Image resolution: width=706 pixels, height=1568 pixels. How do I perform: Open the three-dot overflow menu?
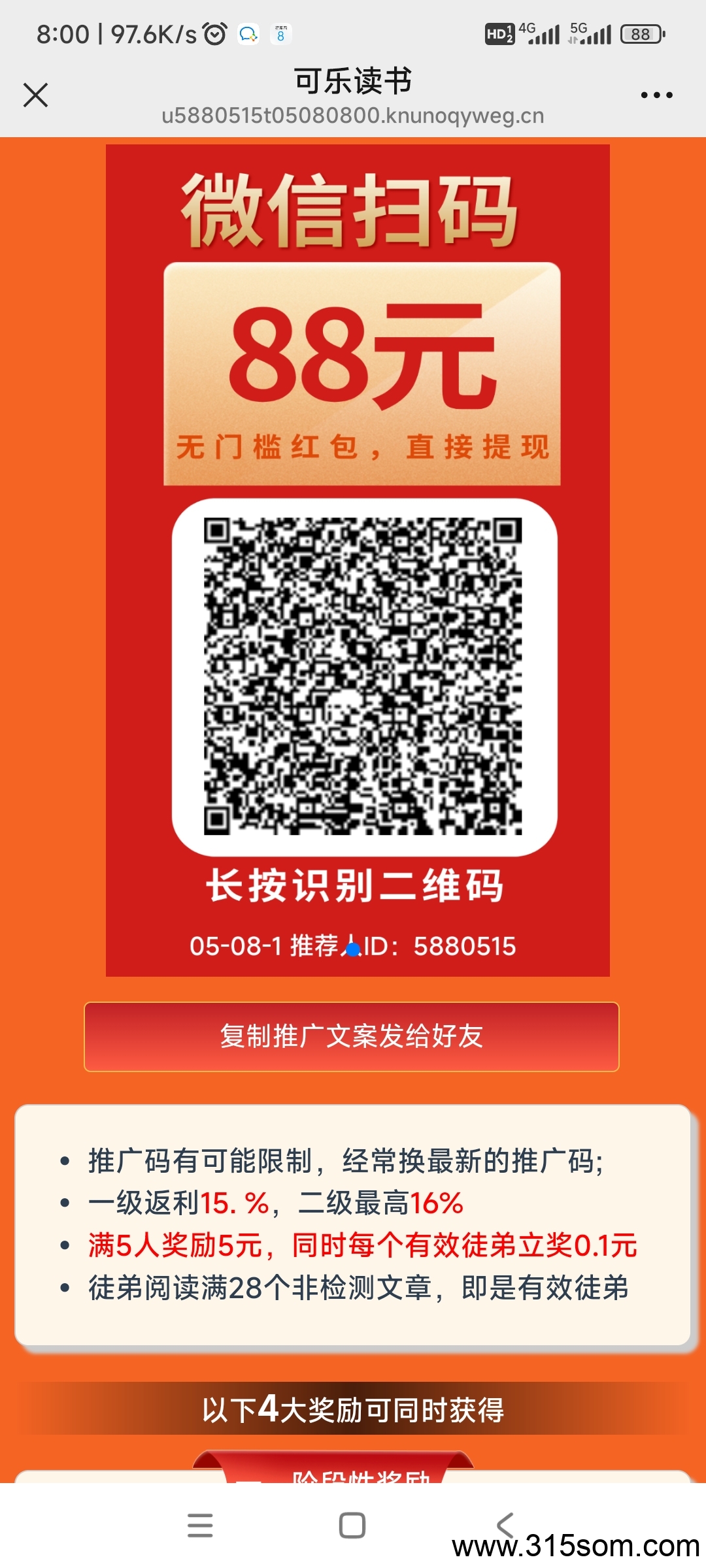click(x=656, y=95)
